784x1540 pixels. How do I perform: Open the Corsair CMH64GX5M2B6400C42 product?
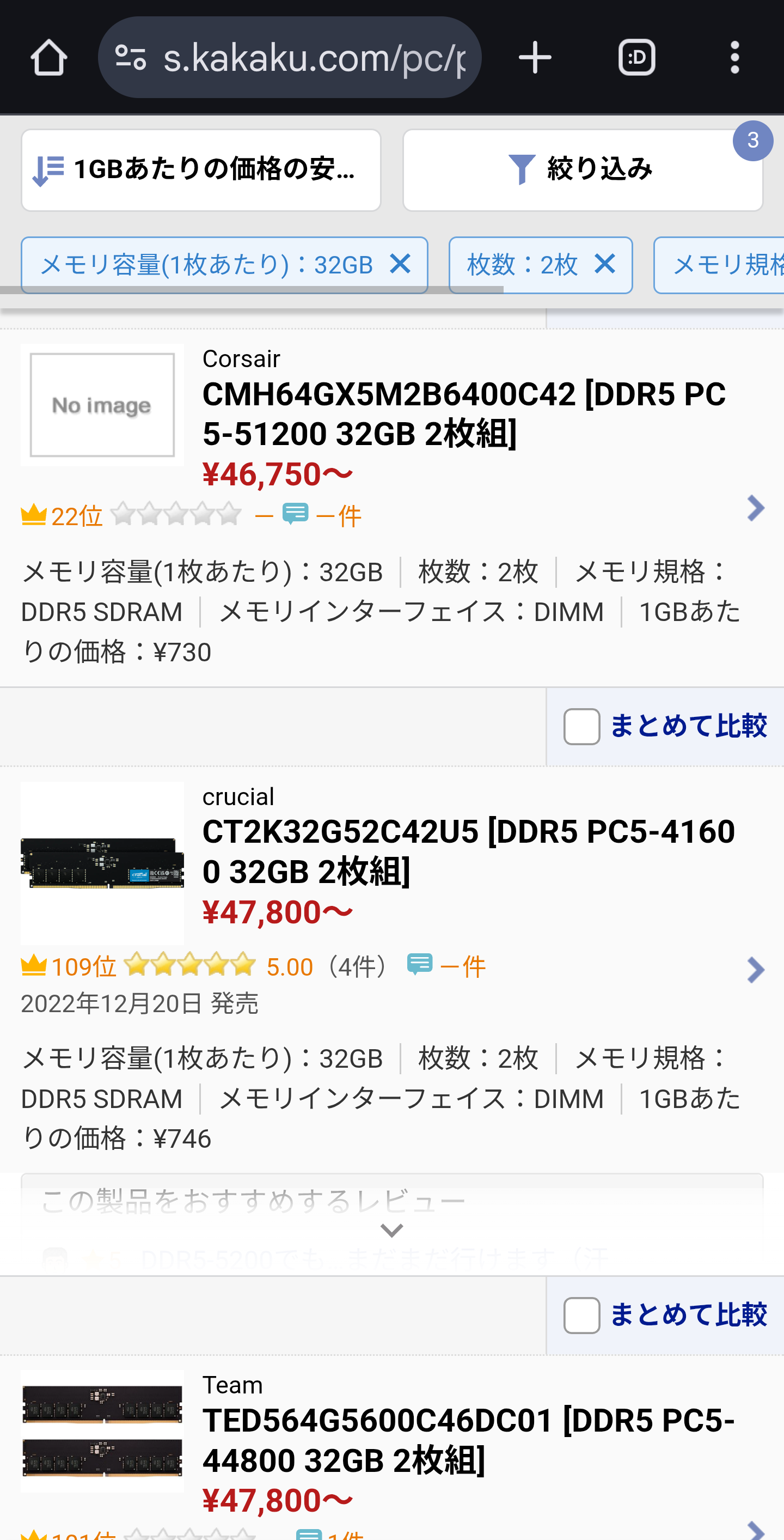point(463,413)
